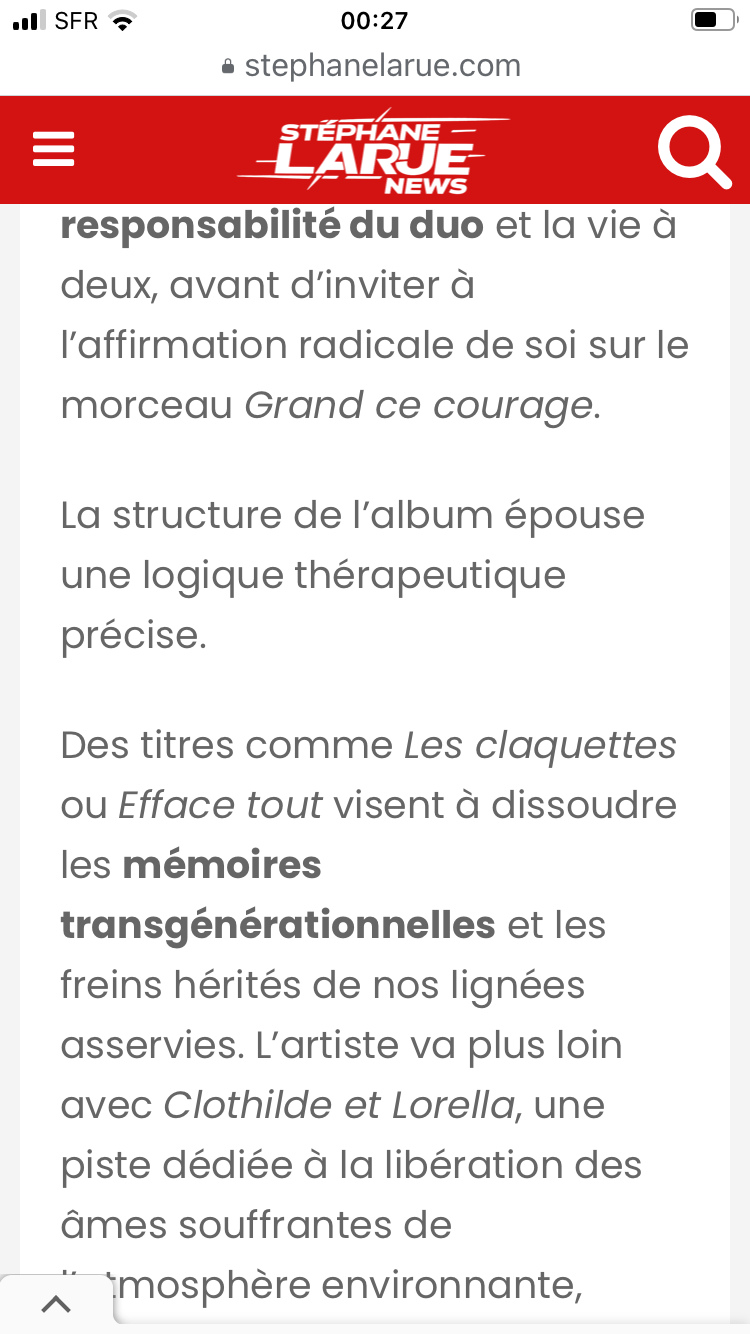
Task: Open the hamburger navigation menu
Action: coord(54,150)
